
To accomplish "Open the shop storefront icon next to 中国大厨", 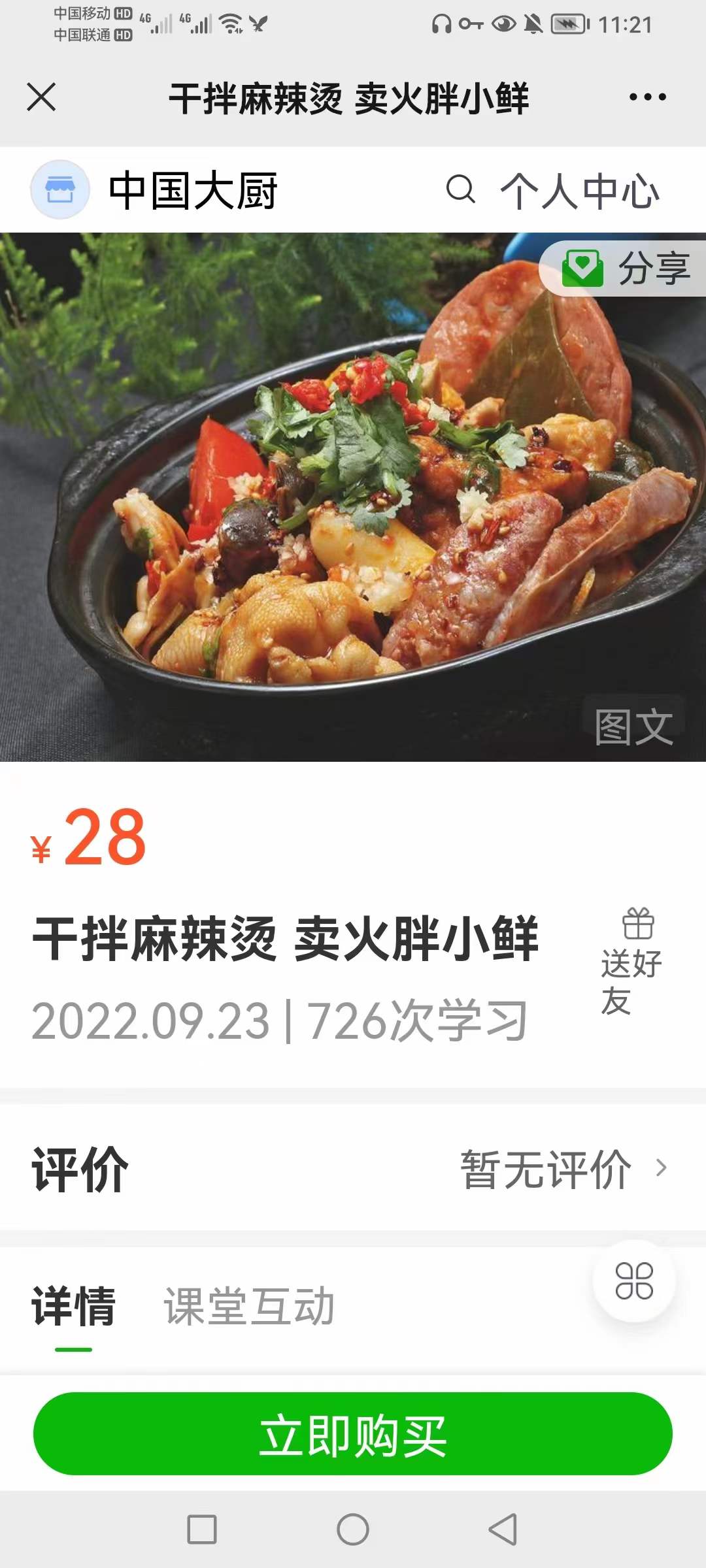I will click(x=59, y=189).
